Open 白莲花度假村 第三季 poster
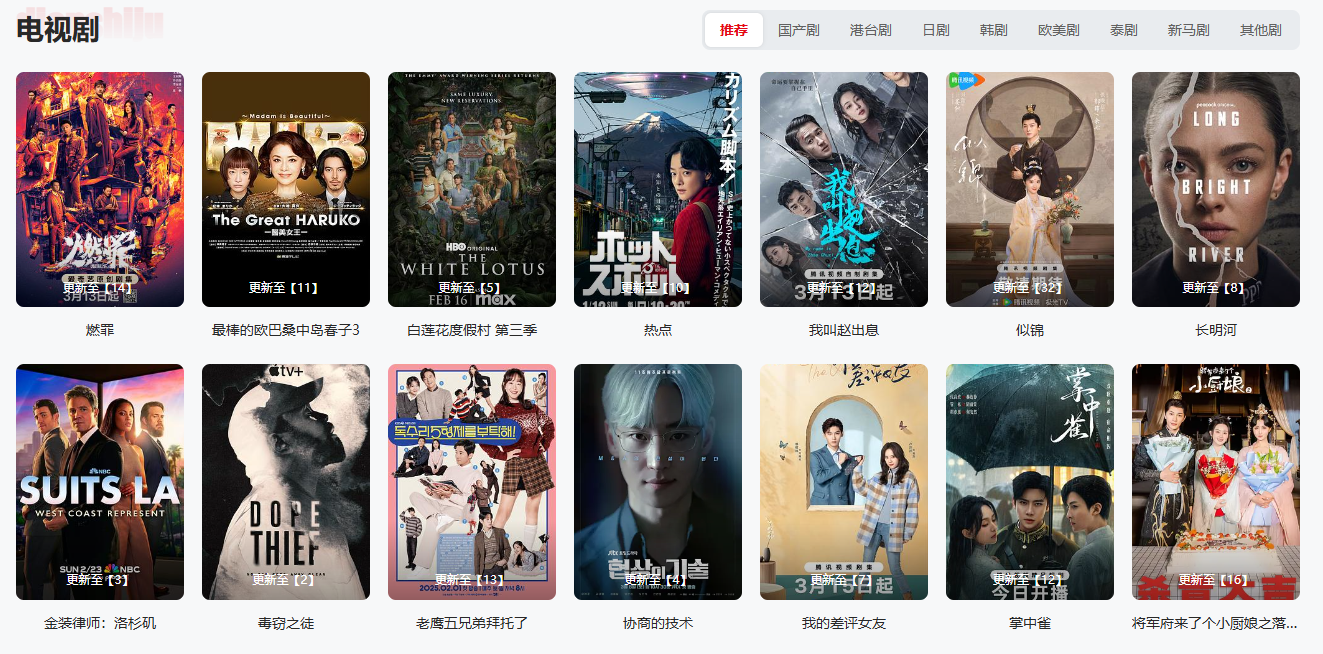Image resolution: width=1323 pixels, height=654 pixels. tap(472, 189)
